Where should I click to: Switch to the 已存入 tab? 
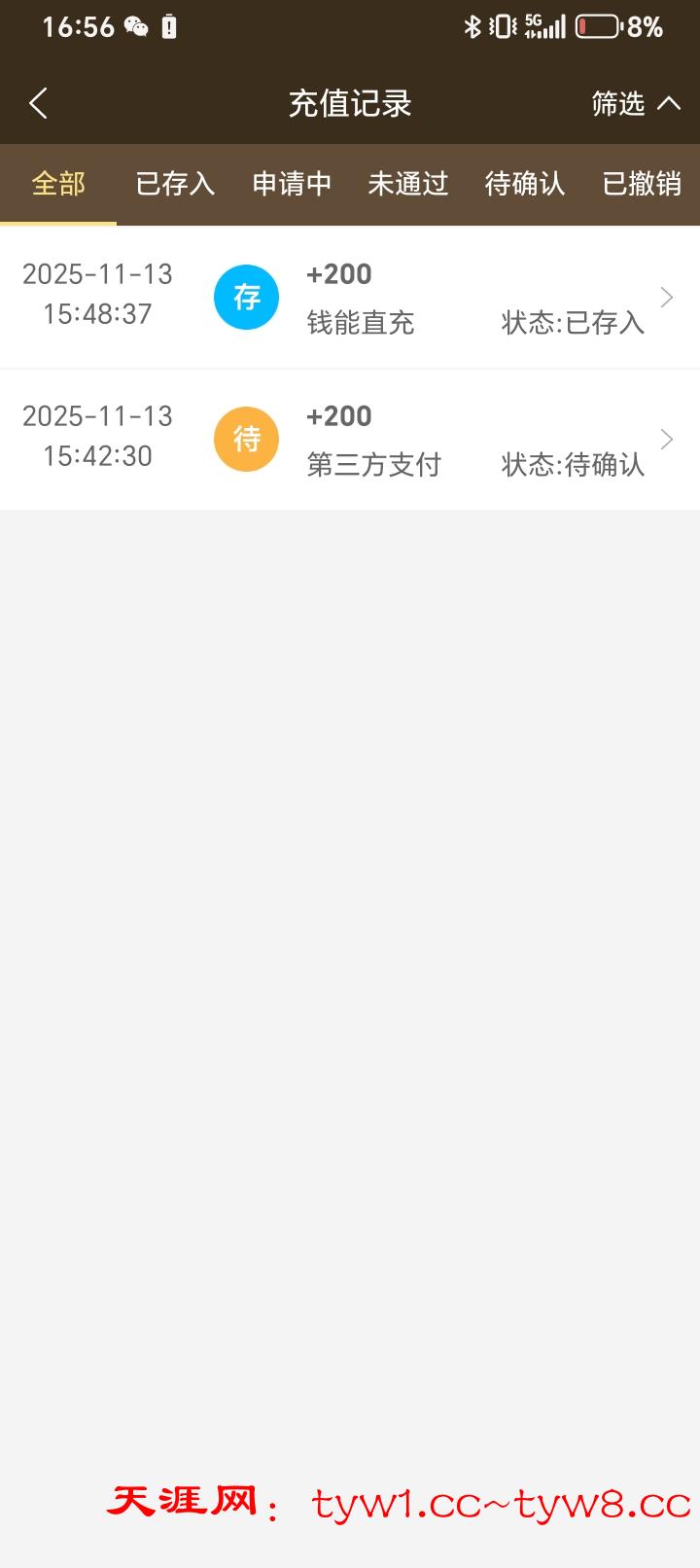click(x=175, y=184)
